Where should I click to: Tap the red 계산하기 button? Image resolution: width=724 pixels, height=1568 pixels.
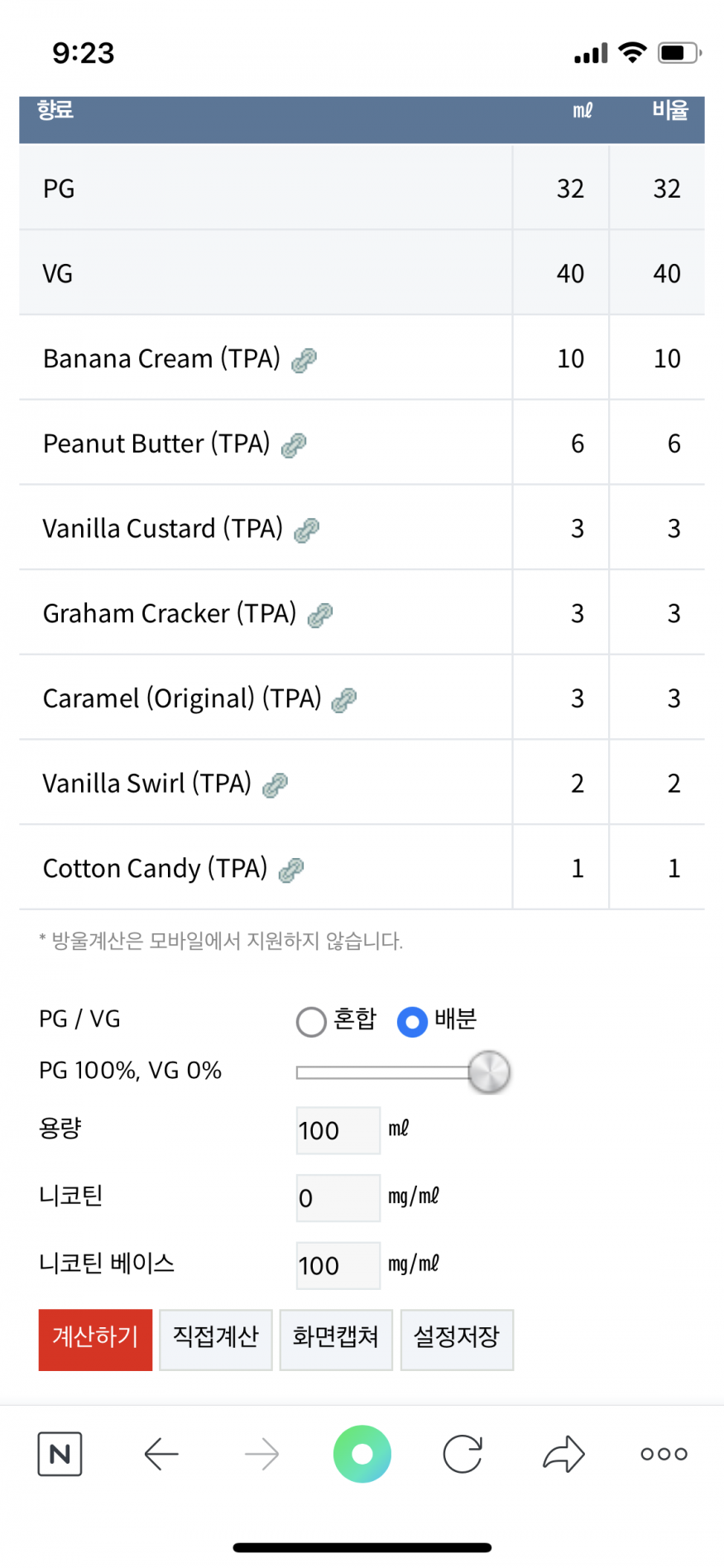(95, 1340)
